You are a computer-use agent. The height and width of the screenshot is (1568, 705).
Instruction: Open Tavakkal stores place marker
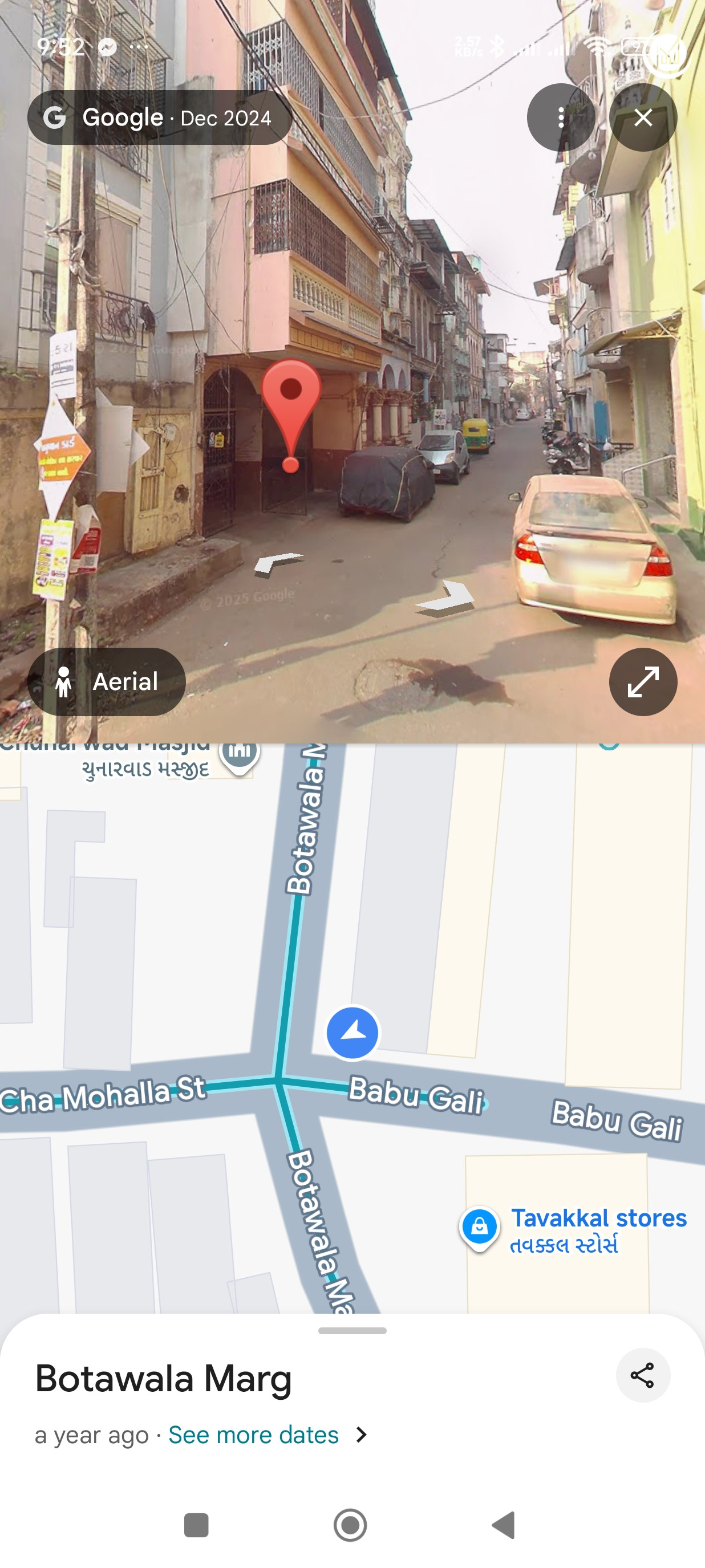click(x=480, y=1226)
